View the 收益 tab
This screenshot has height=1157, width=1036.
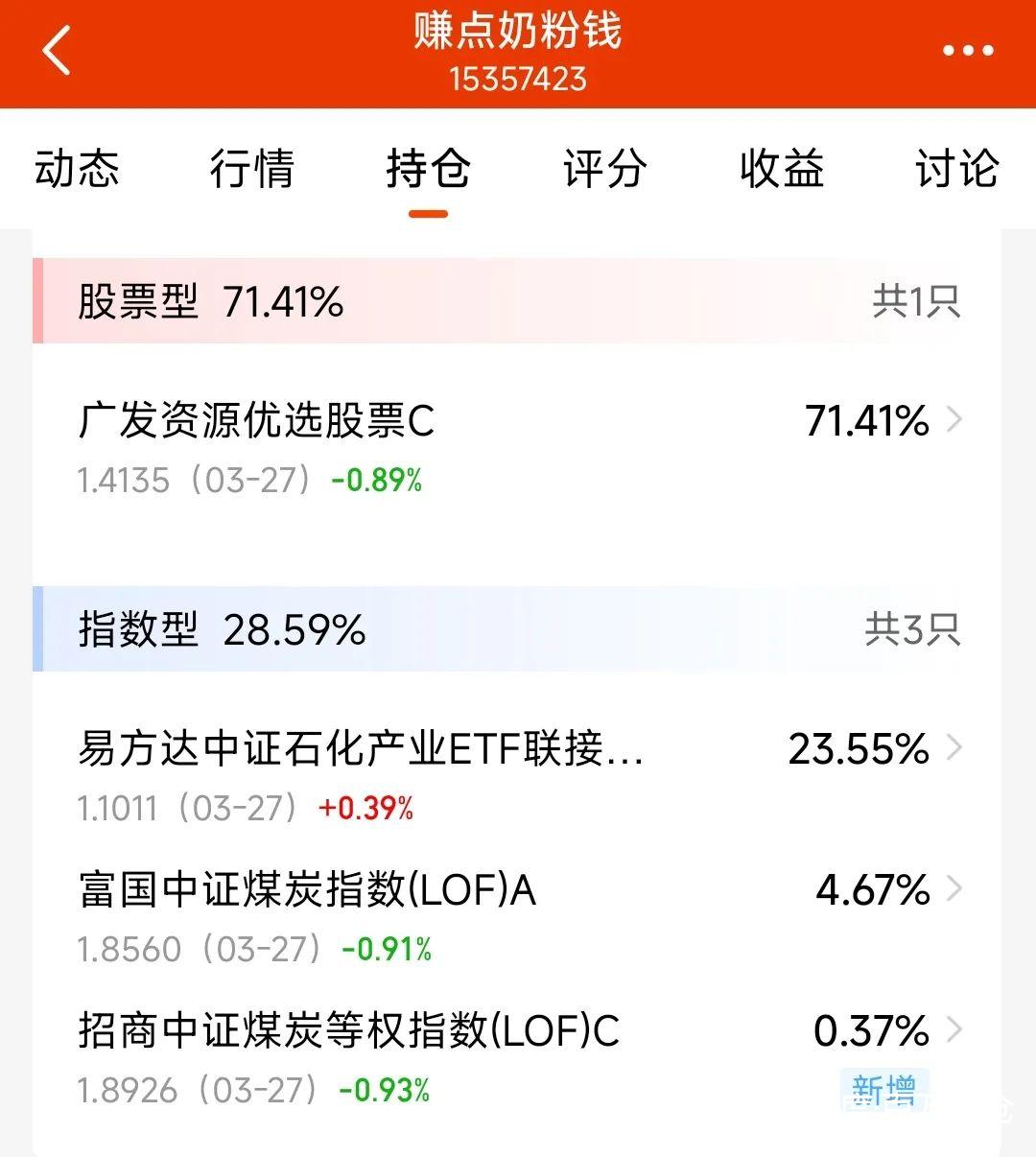(781, 171)
